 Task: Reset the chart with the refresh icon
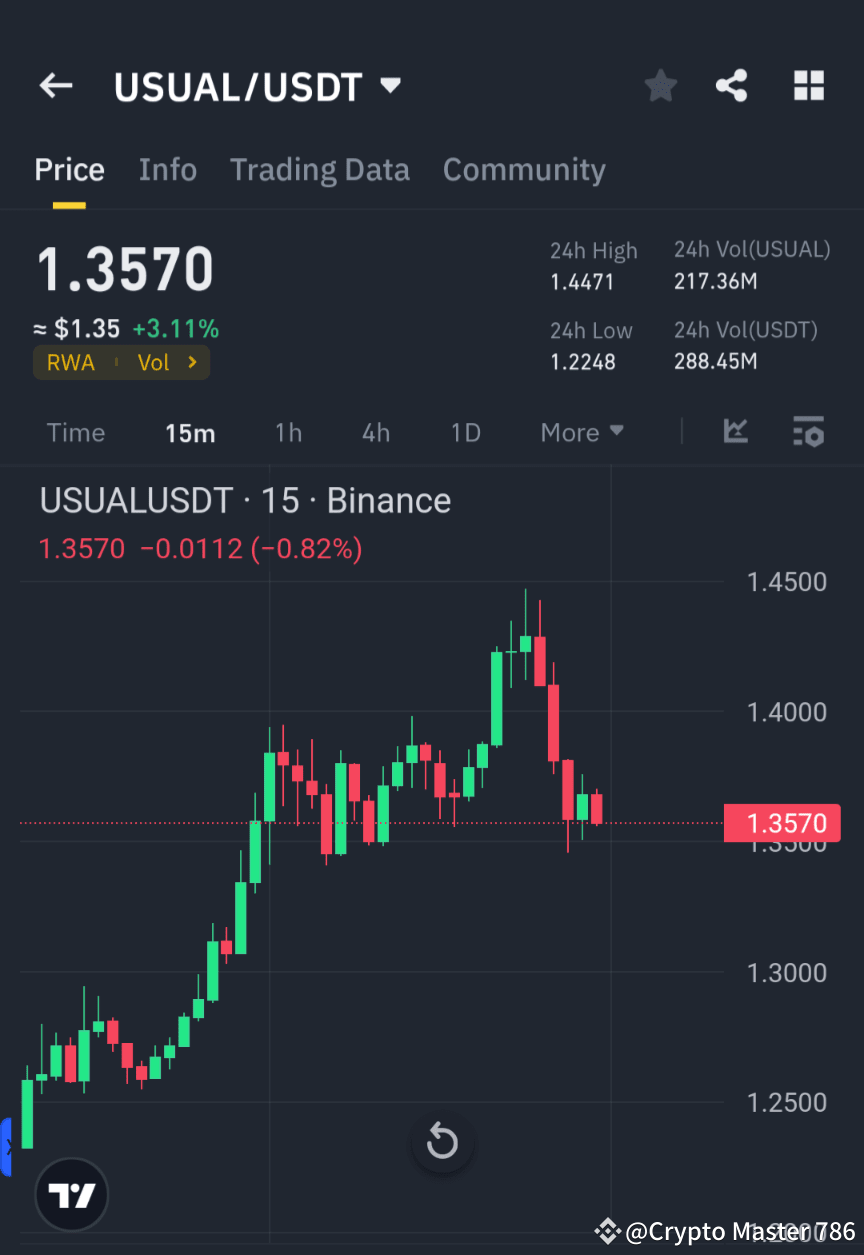pos(441,1141)
